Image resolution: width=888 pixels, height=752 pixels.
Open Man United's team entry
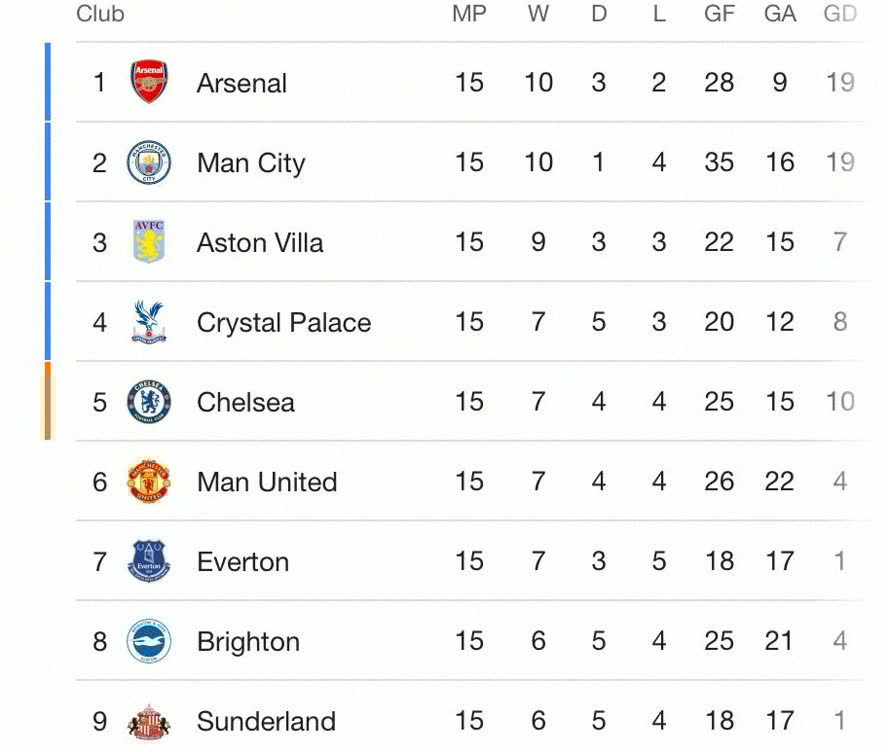(x=267, y=483)
